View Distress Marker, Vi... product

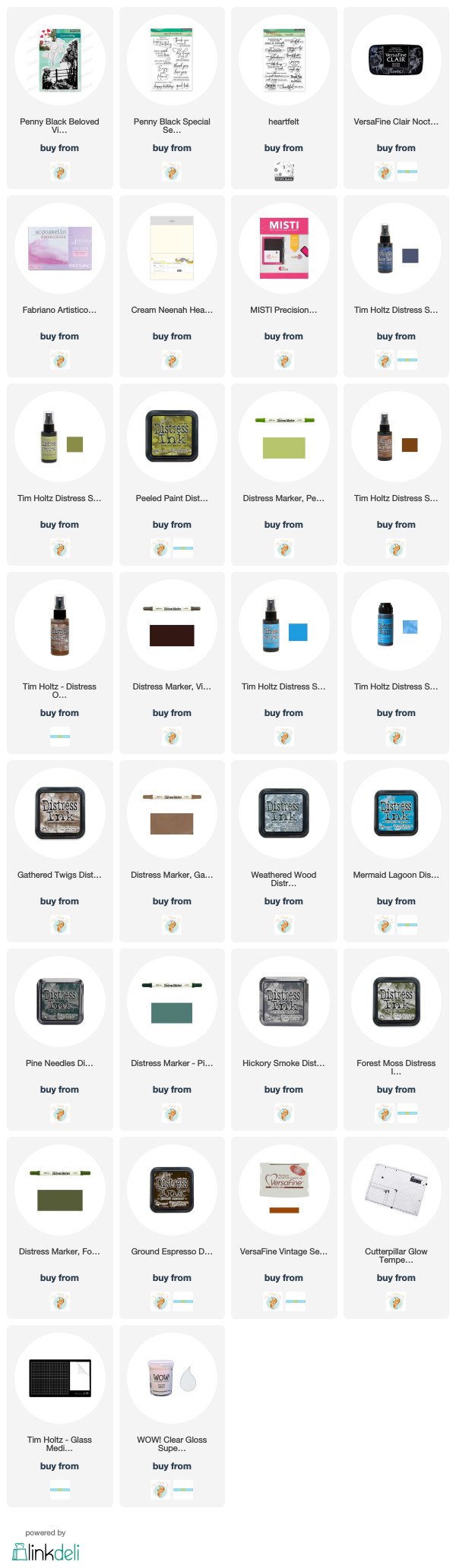click(x=172, y=626)
